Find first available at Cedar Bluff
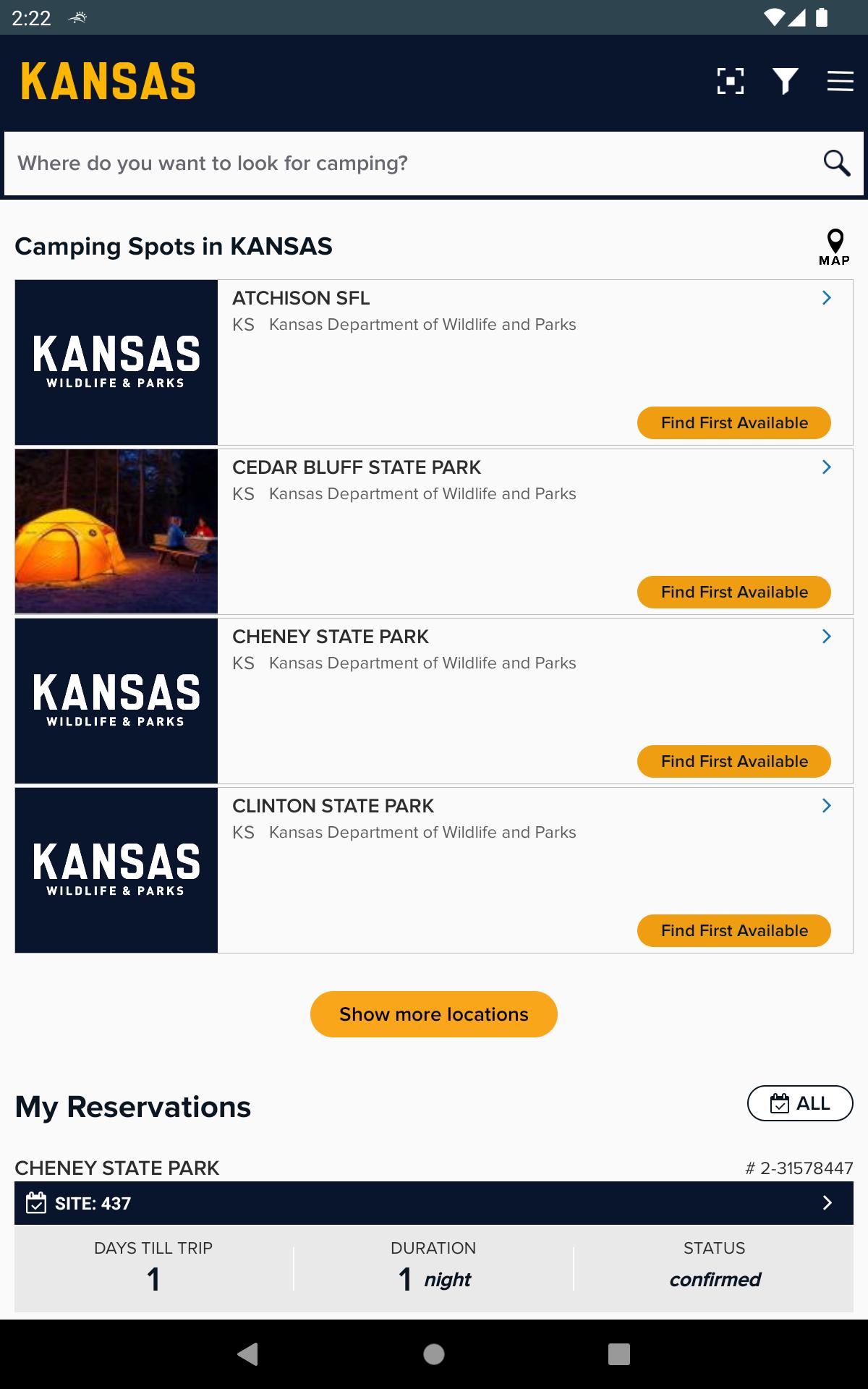868x1389 pixels. point(733,592)
